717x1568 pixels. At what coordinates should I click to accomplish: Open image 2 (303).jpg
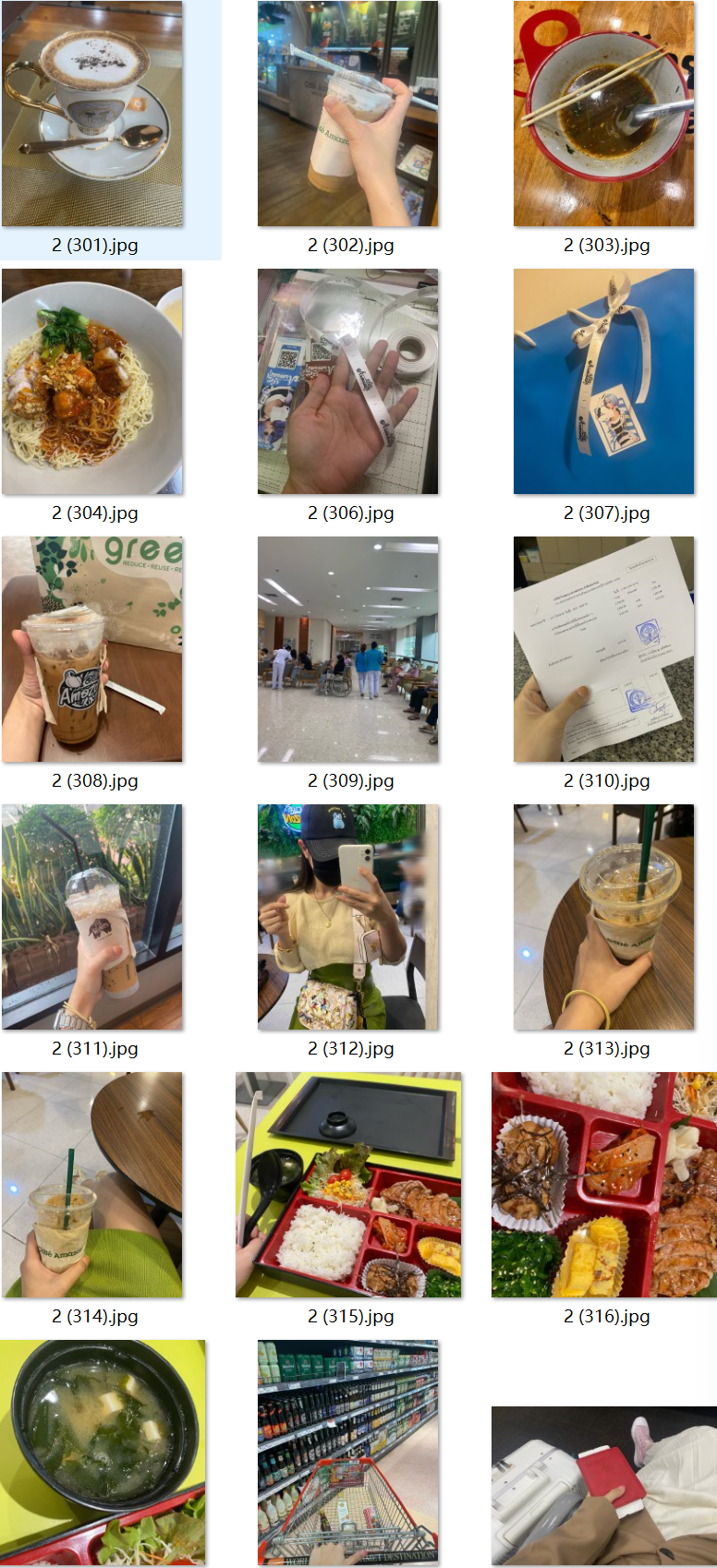coord(604,115)
